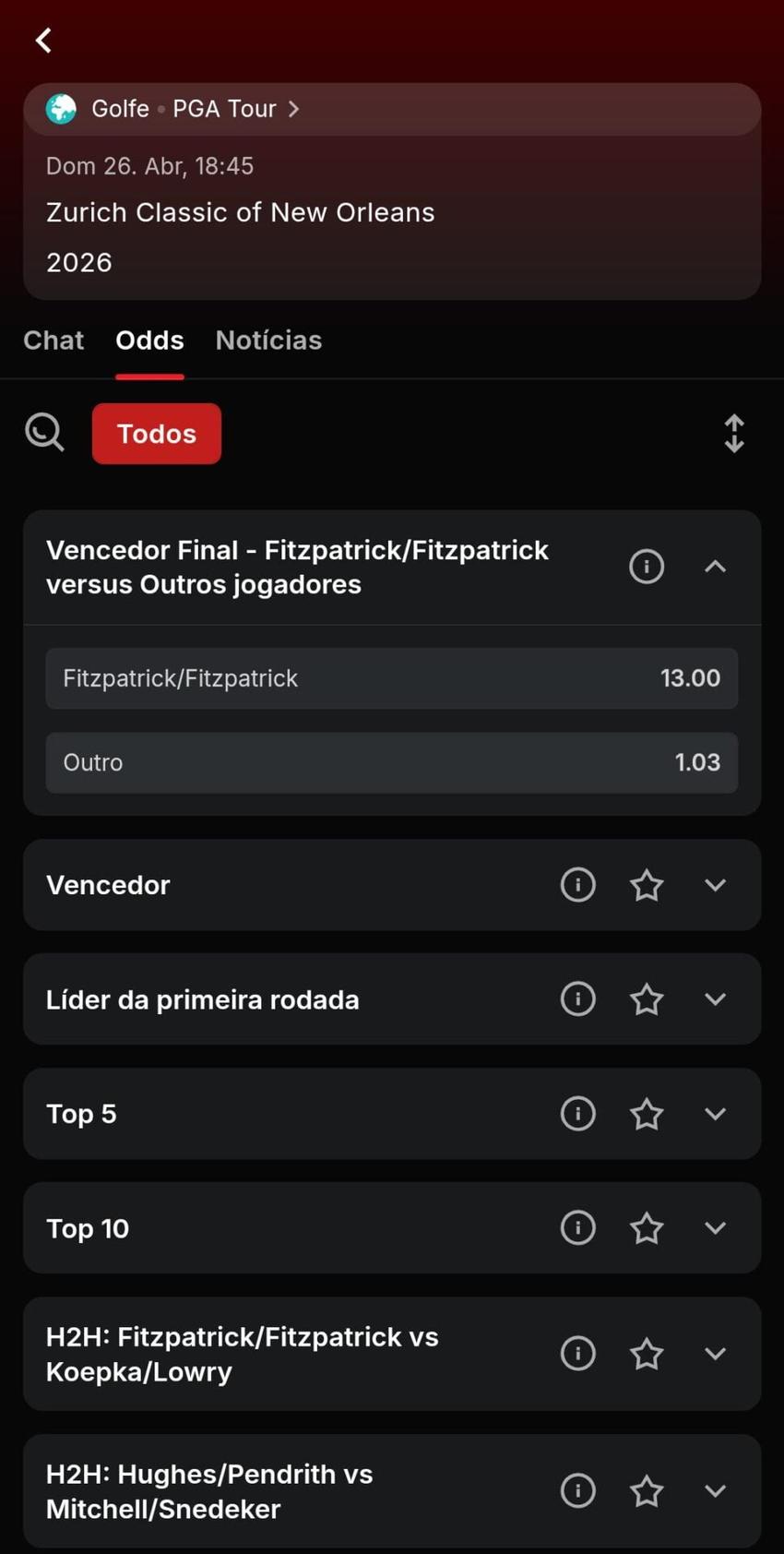Viewport: 784px width, 1554px height.
Task: Expand the H2H Fitzpatrick/Fitzpatrick vs Koepka/Lowry market
Action: click(x=716, y=1353)
